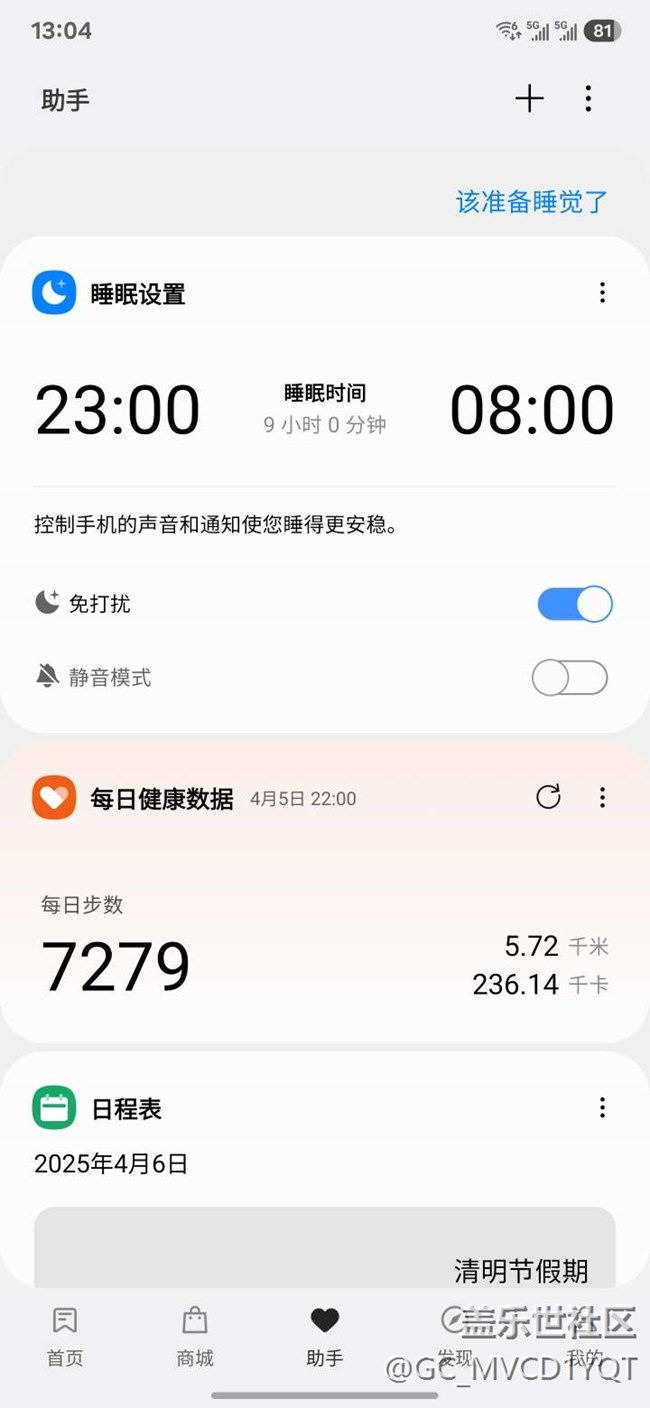
Task: Edit the 08:00 wake-up time
Action: (x=531, y=410)
